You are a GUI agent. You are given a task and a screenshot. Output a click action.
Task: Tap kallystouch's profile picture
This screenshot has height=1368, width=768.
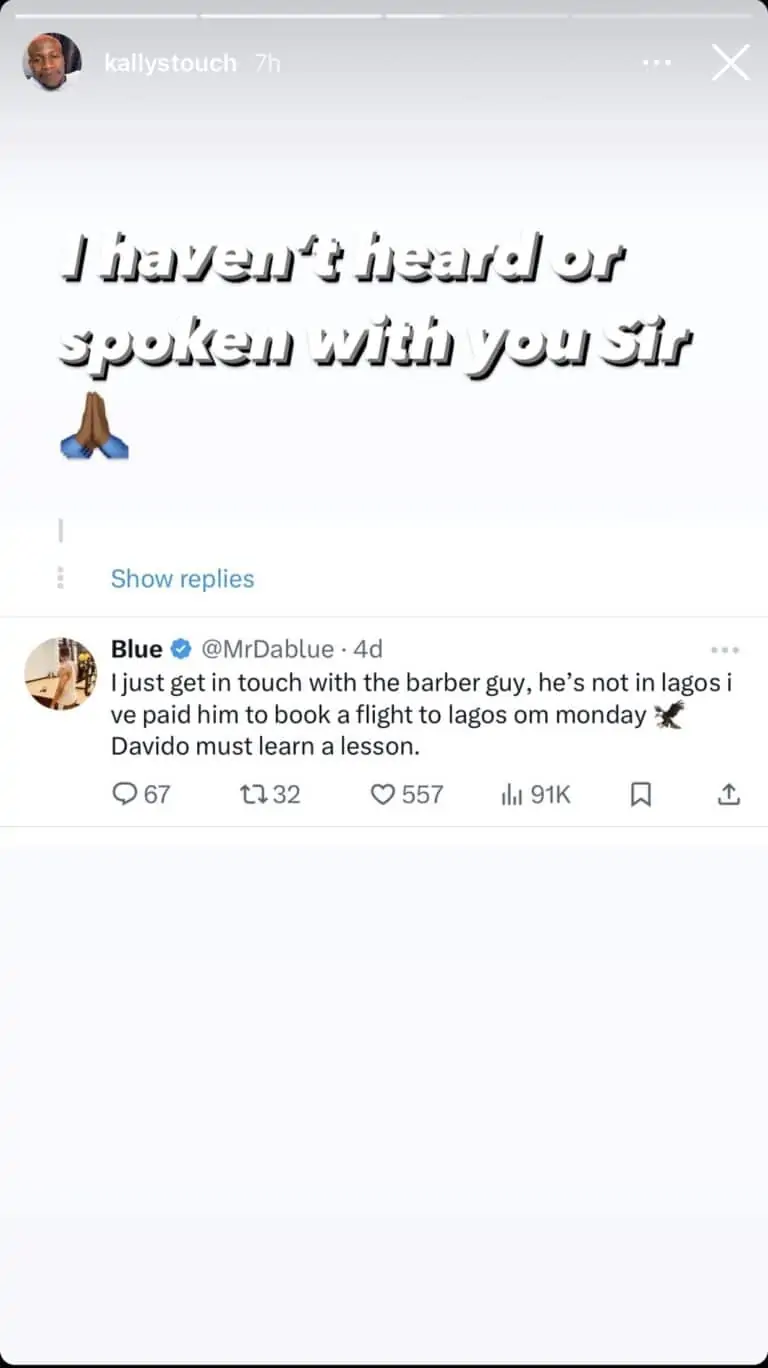point(52,62)
